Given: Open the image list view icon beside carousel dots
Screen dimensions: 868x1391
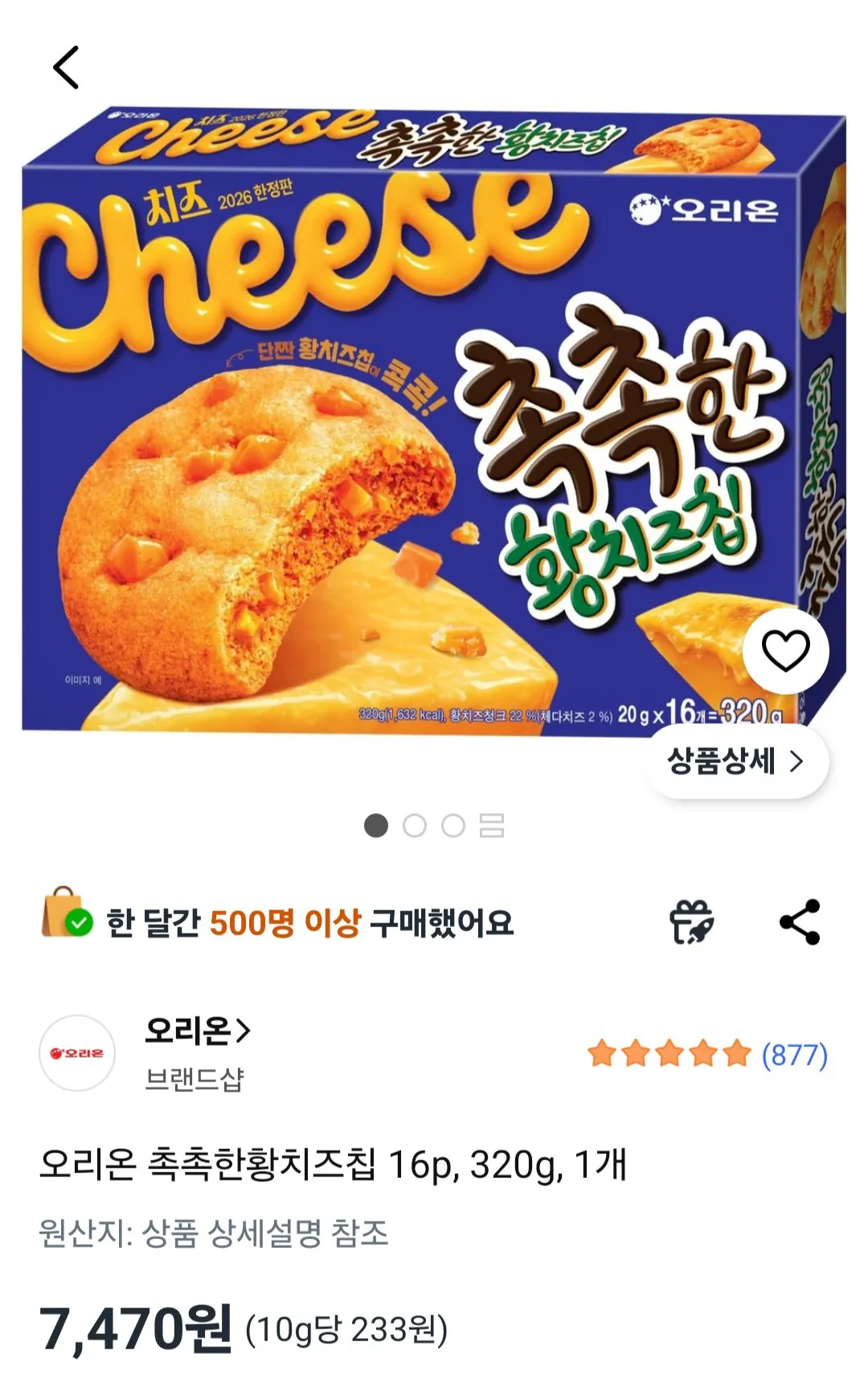Looking at the screenshot, I should (490, 826).
